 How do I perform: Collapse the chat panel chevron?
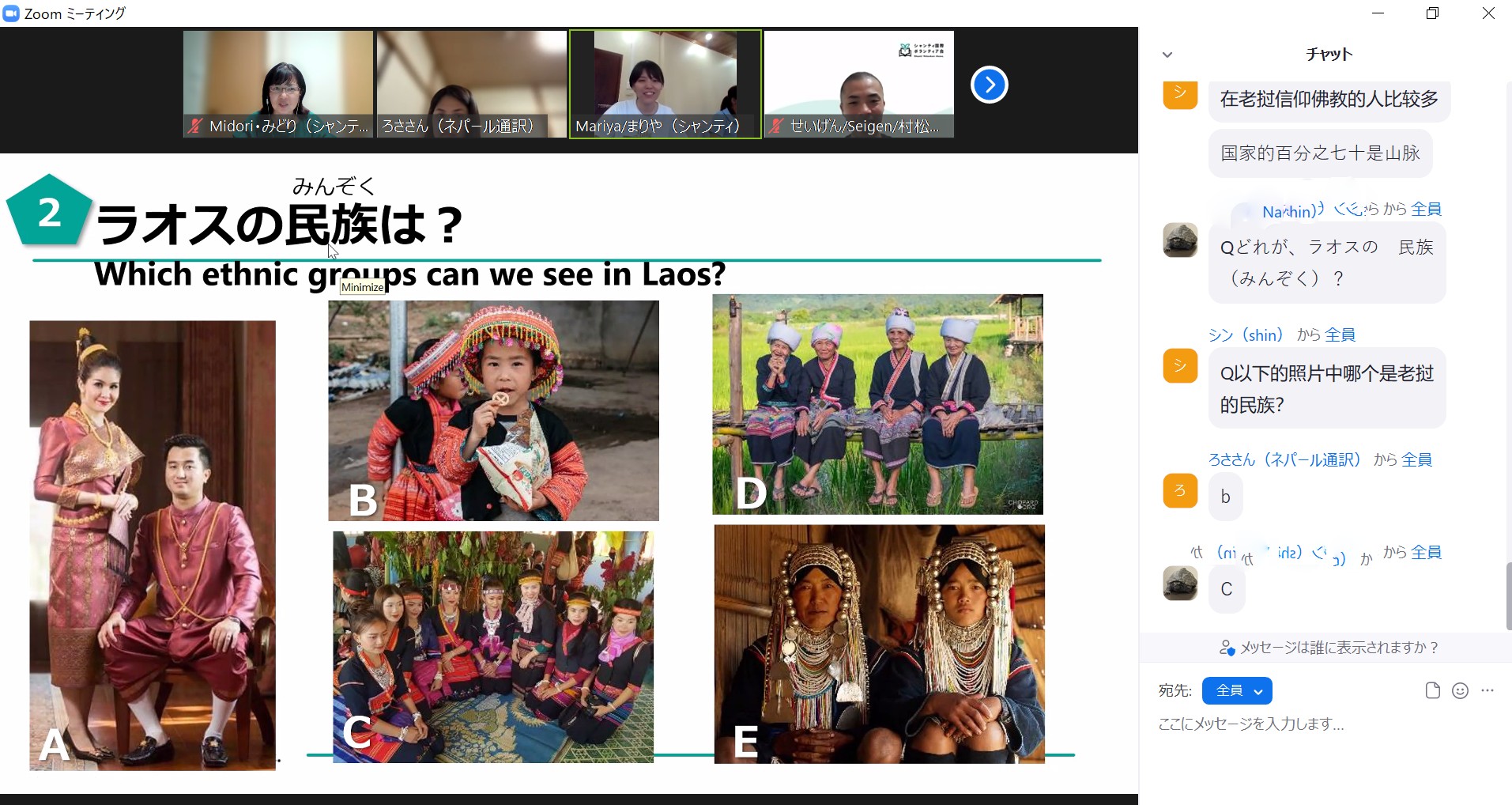(x=1167, y=55)
